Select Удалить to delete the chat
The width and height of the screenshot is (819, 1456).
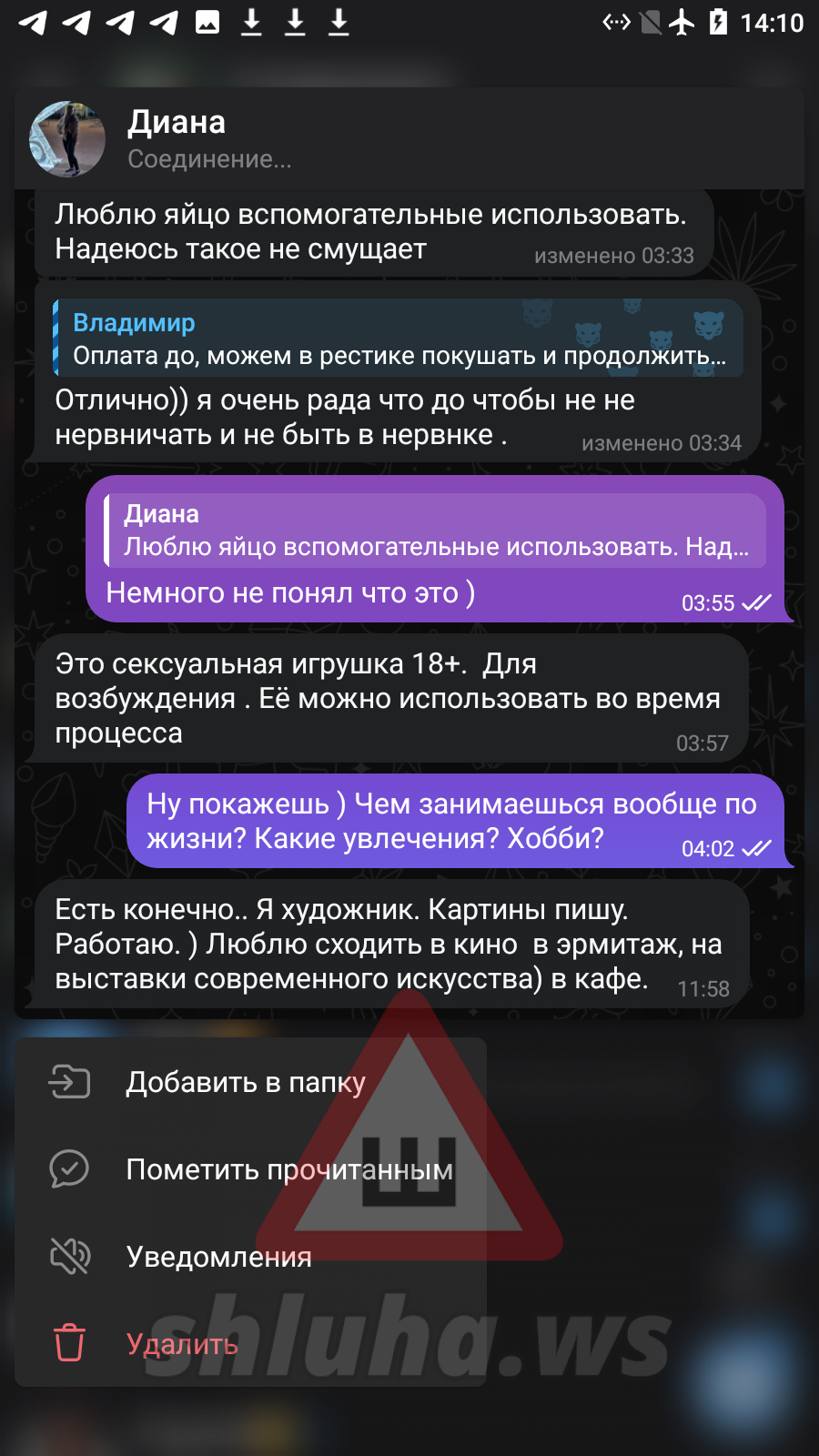pyautogui.click(x=182, y=1344)
